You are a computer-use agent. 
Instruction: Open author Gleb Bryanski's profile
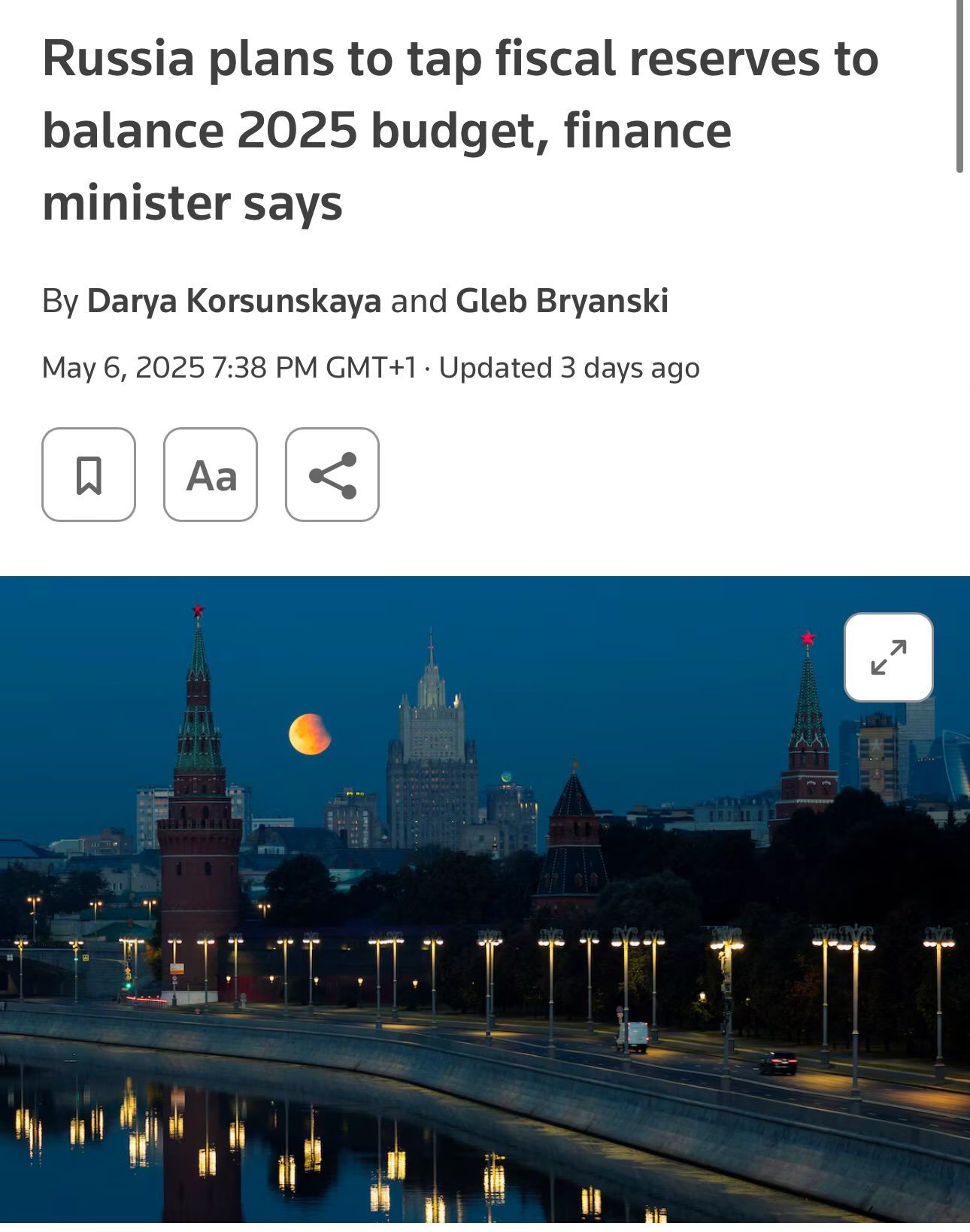point(562,301)
